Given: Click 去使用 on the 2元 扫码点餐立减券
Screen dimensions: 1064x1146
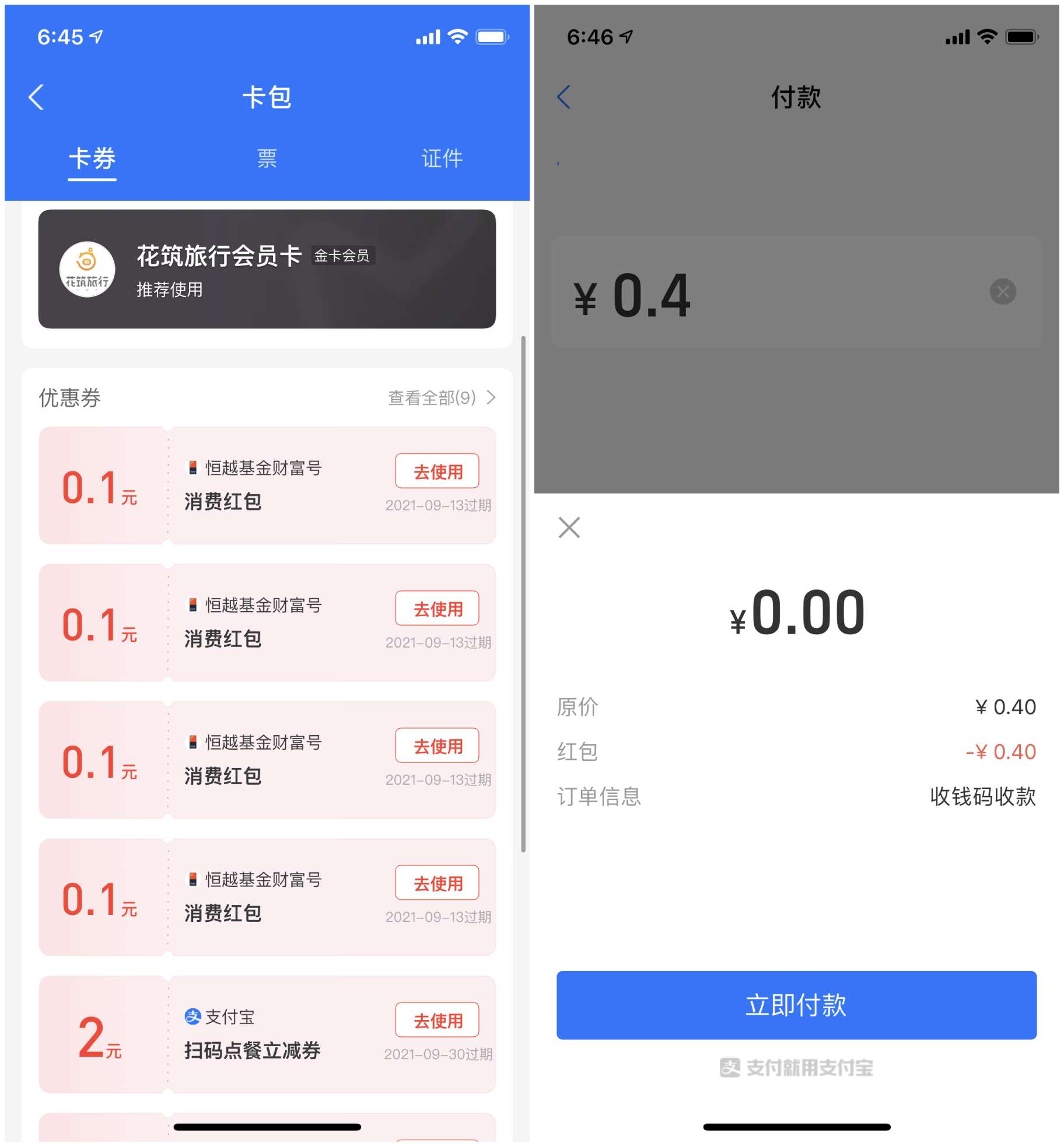Looking at the screenshot, I should (x=437, y=1020).
